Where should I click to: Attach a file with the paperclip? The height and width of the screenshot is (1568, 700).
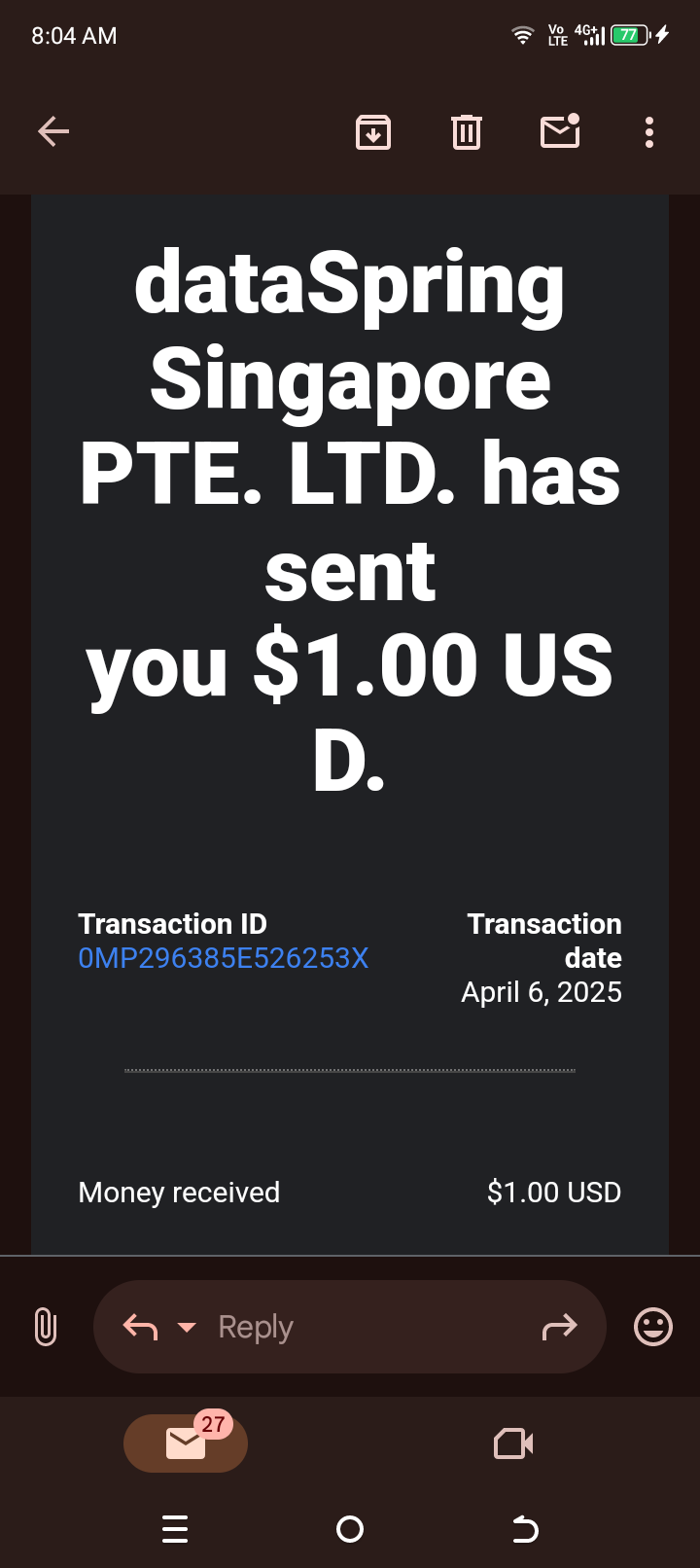coord(46,1327)
